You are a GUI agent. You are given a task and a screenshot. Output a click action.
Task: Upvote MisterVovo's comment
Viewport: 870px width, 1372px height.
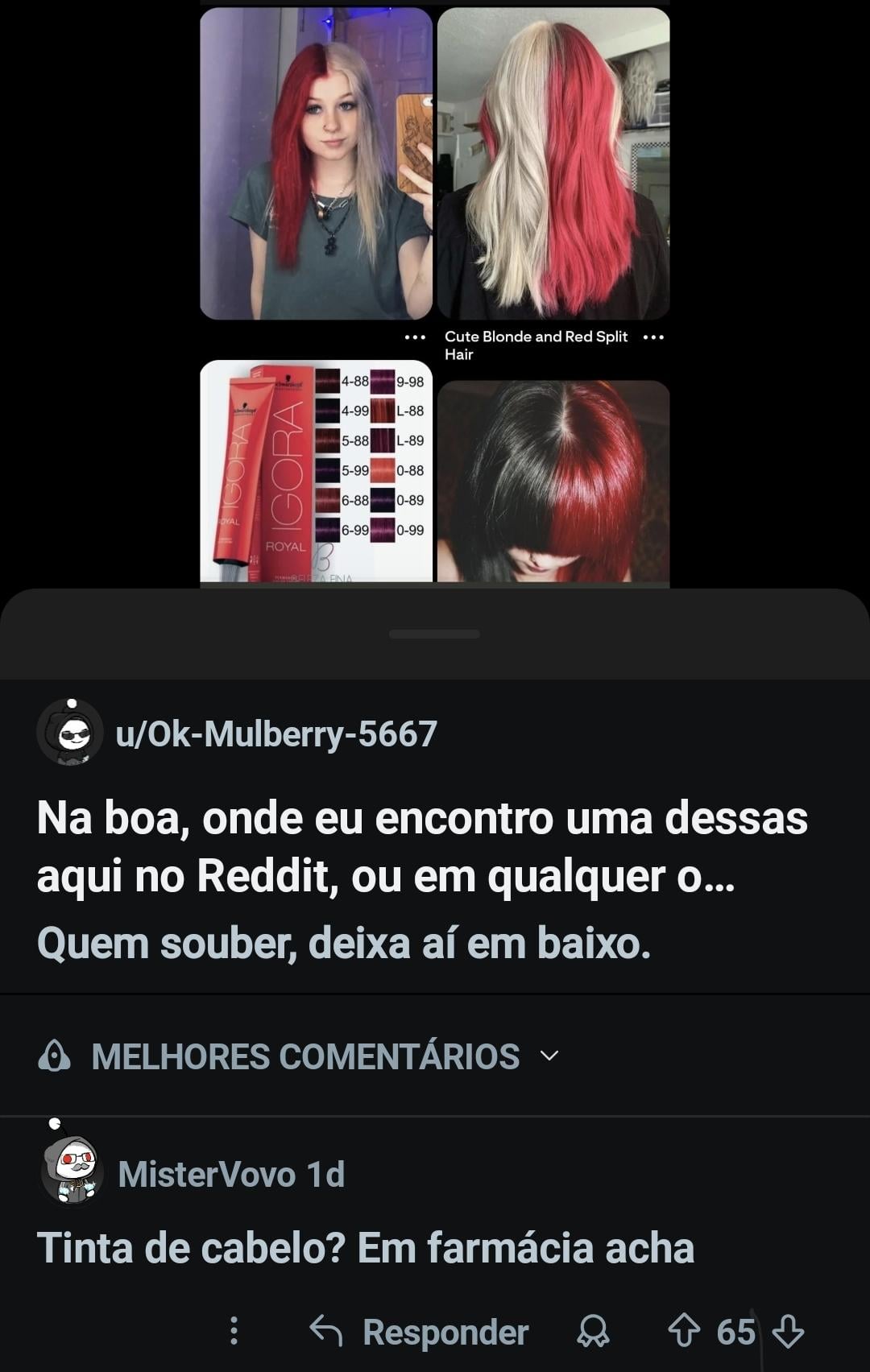pyautogui.click(x=683, y=1331)
